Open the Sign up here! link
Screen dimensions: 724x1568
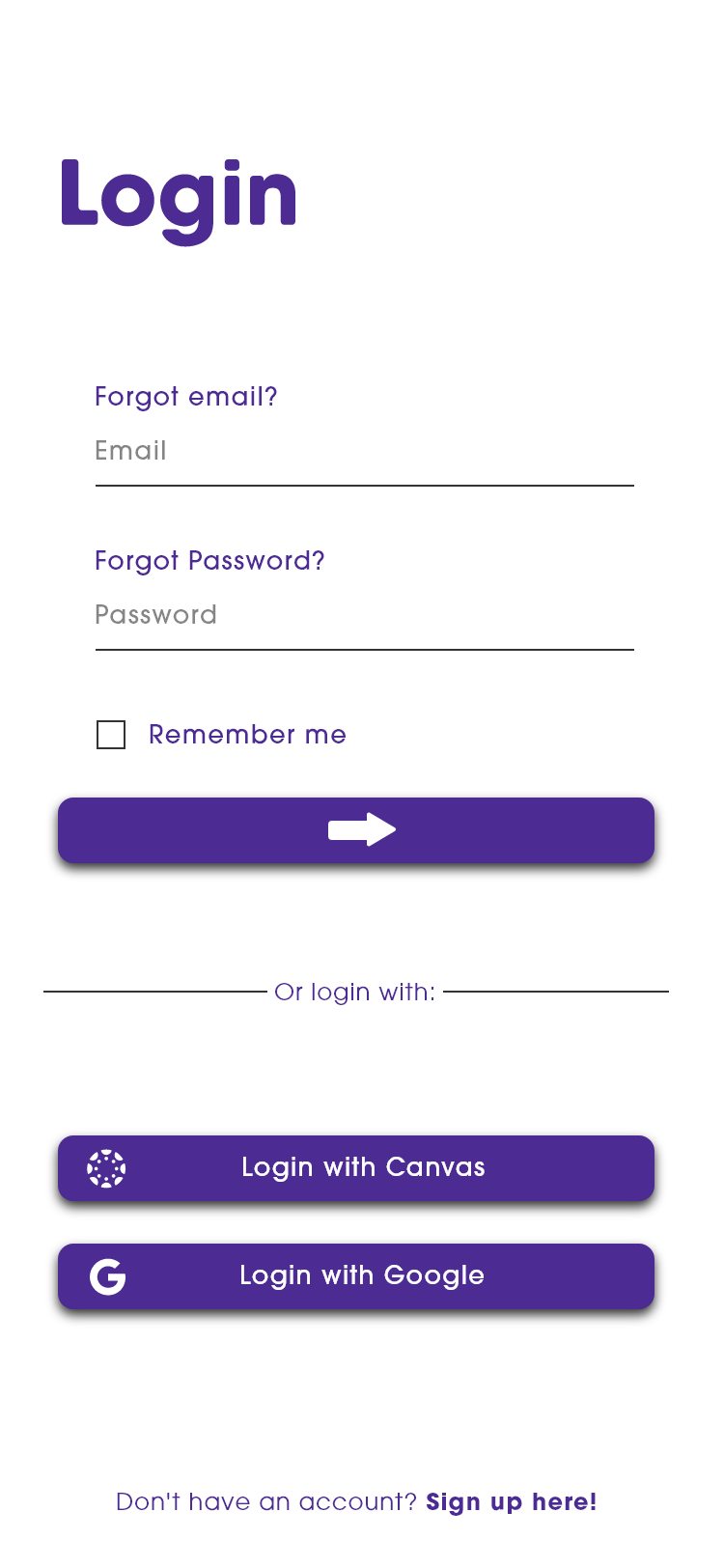512,1502
